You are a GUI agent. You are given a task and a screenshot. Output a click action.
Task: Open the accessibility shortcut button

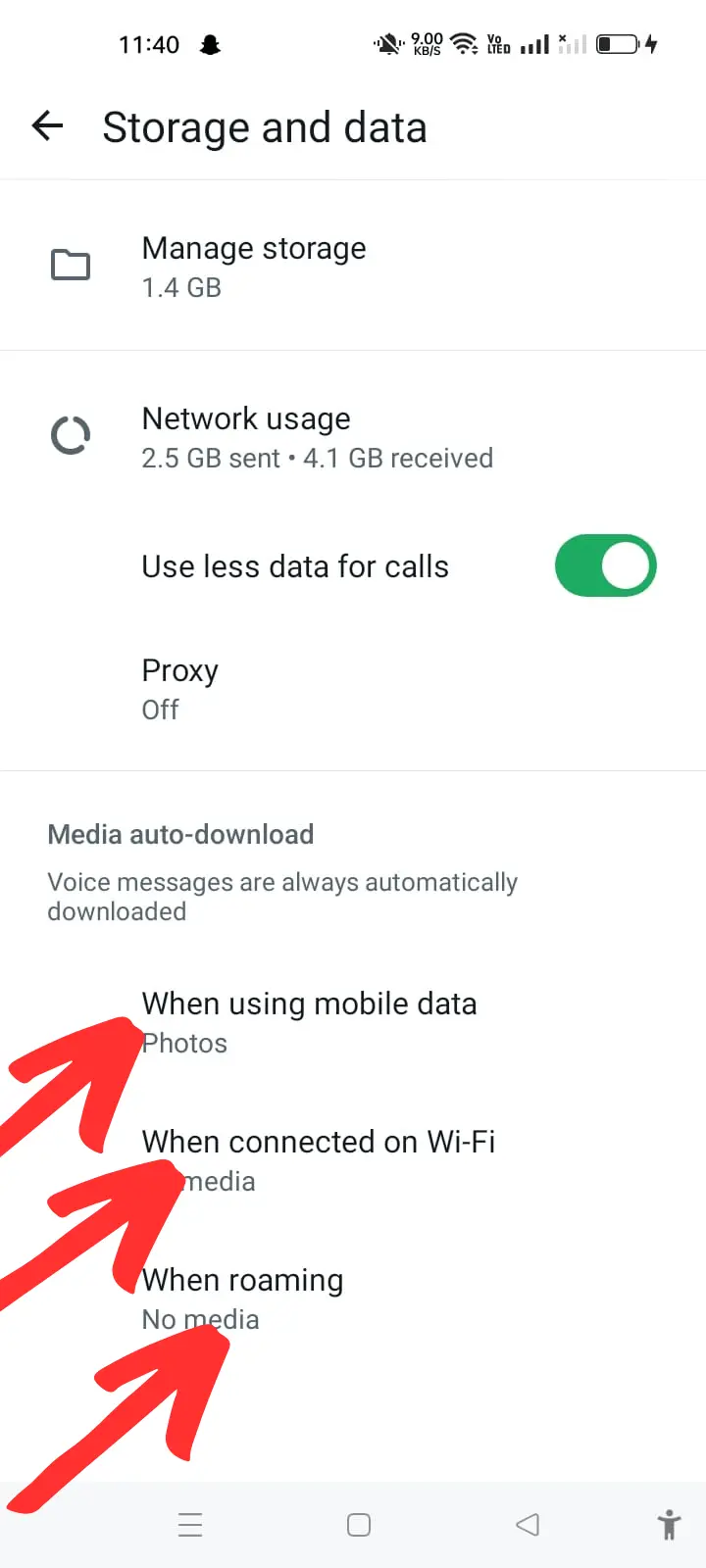pyautogui.click(x=669, y=1525)
